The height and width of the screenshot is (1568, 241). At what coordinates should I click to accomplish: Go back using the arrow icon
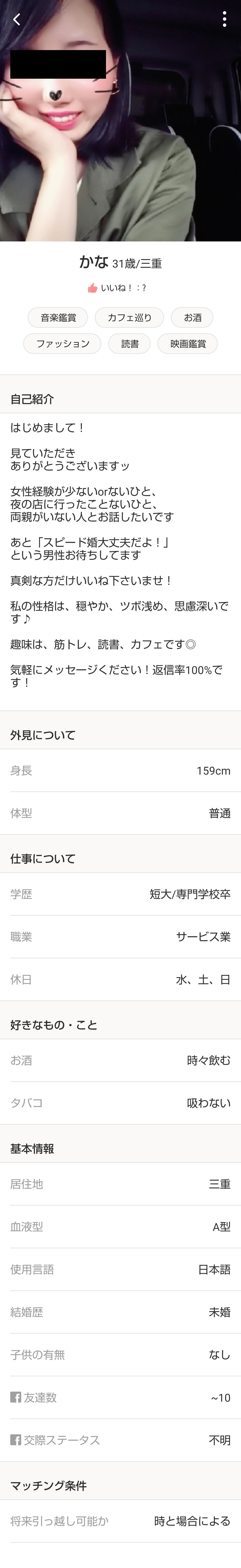(x=16, y=19)
